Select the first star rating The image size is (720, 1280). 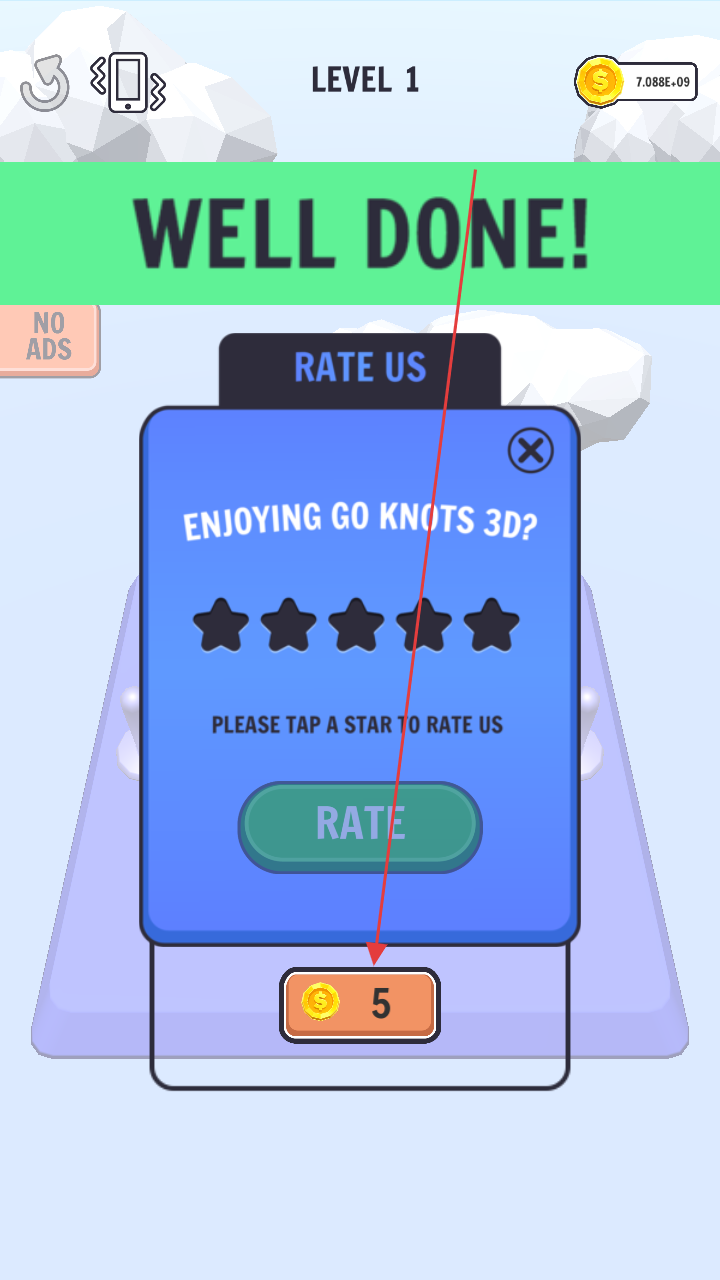click(220, 625)
